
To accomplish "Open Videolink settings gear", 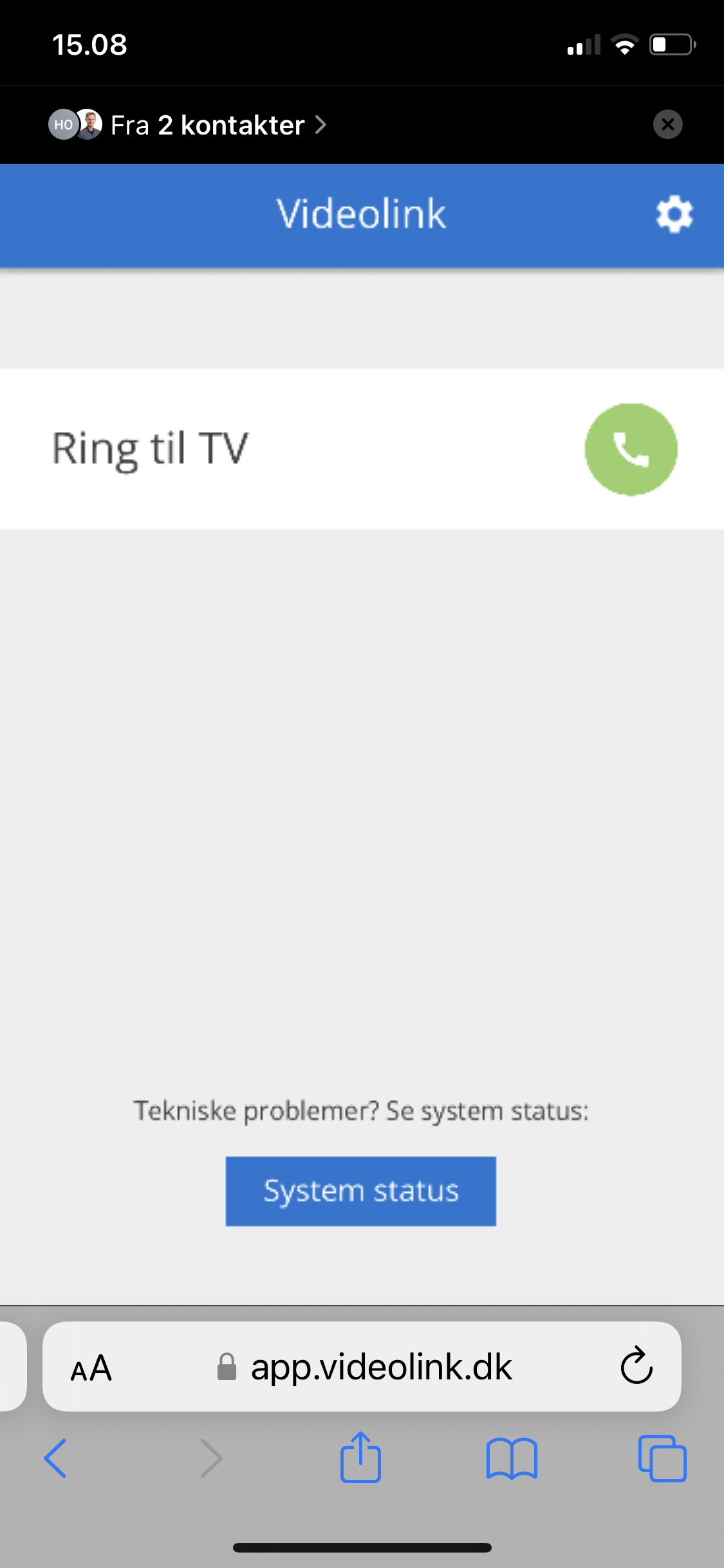I will click(674, 214).
